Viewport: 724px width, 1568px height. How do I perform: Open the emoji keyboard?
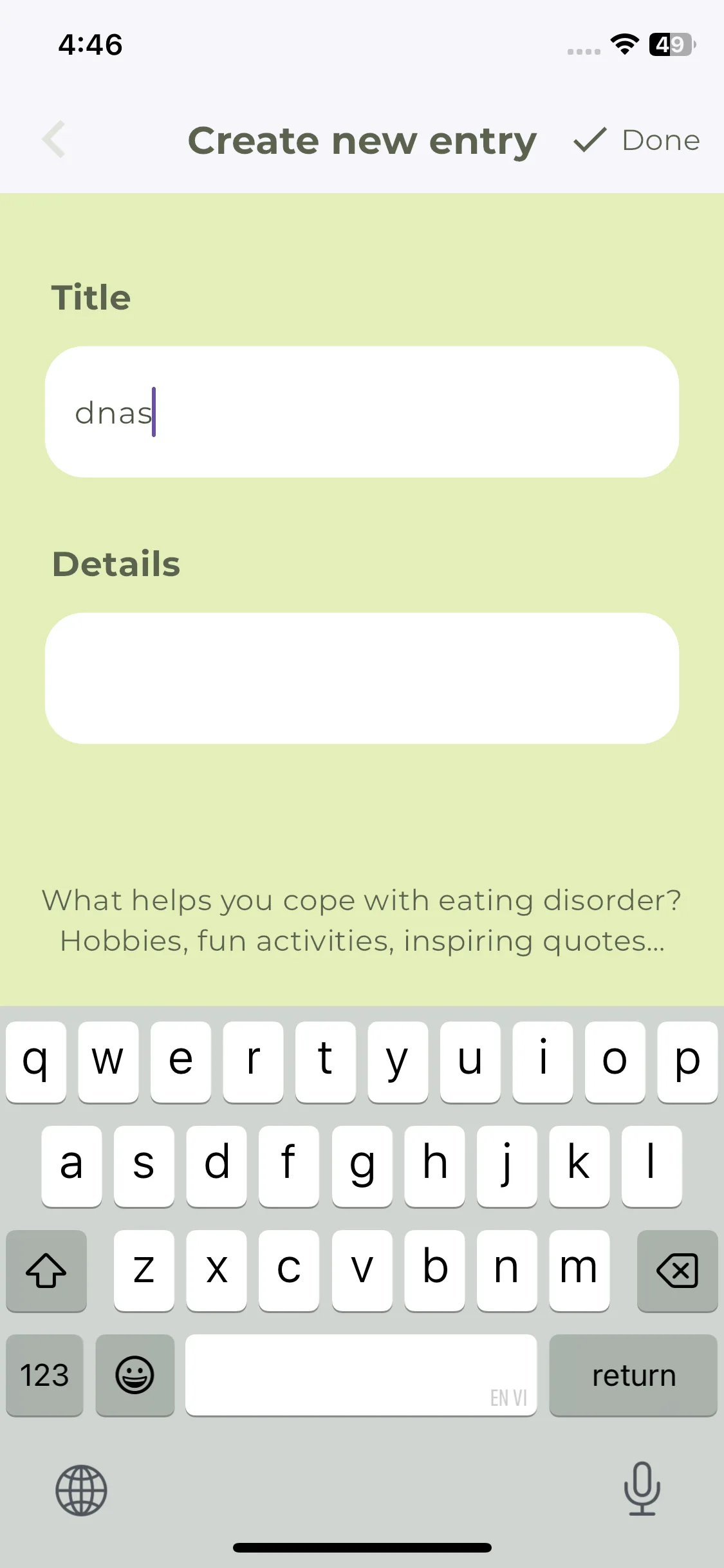135,1375
